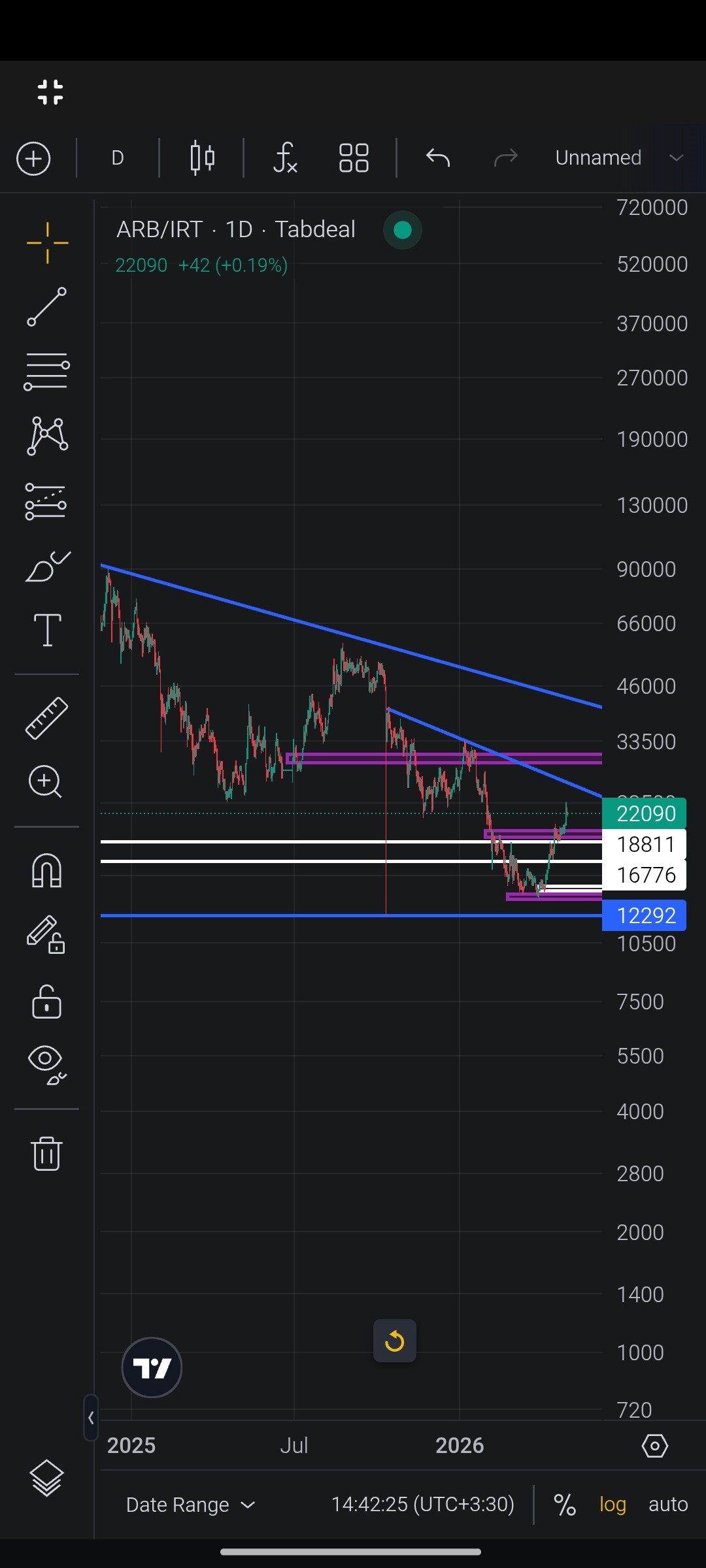Activate the zoom in tool
The height and width of the screenshot is (1568, 706).
coord(45,781)
